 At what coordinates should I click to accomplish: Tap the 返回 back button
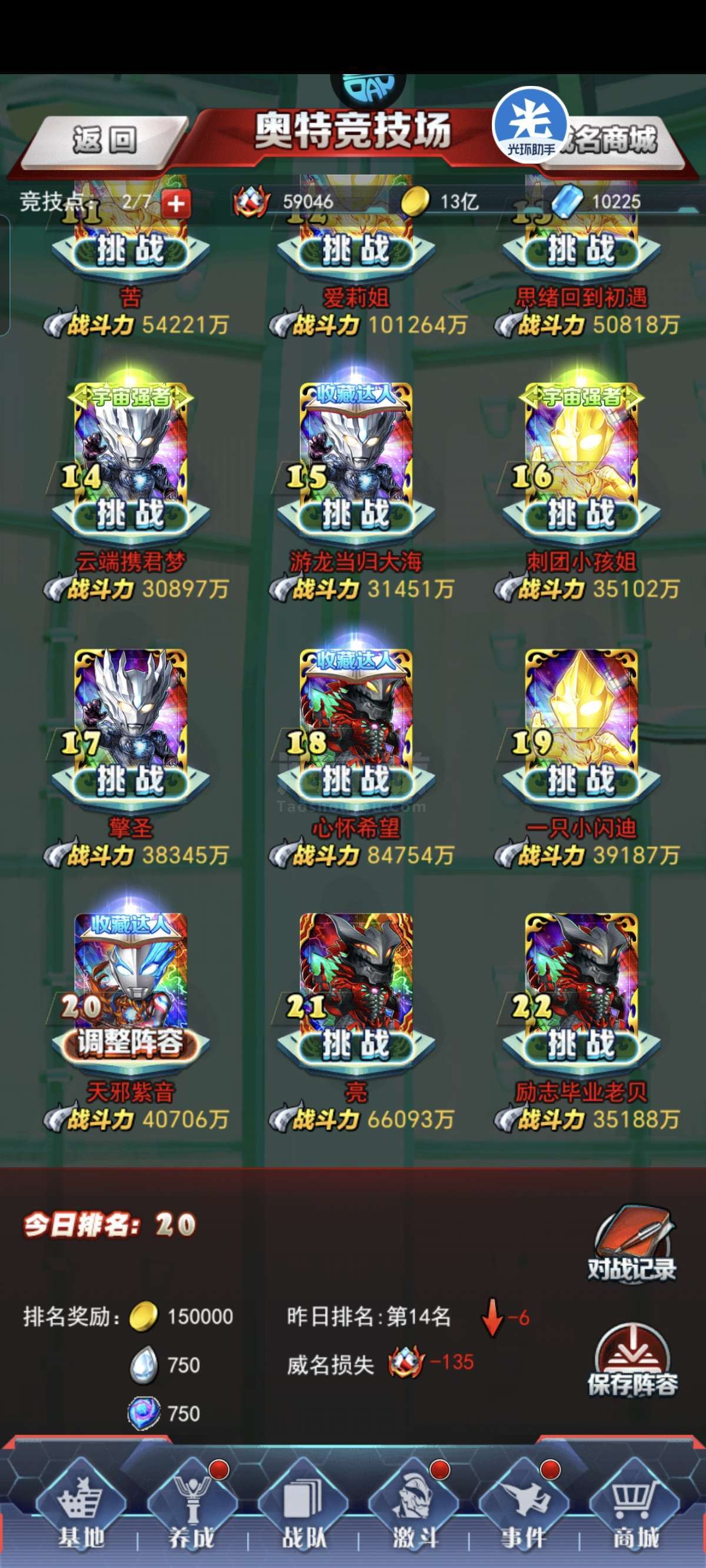point(105,141)
